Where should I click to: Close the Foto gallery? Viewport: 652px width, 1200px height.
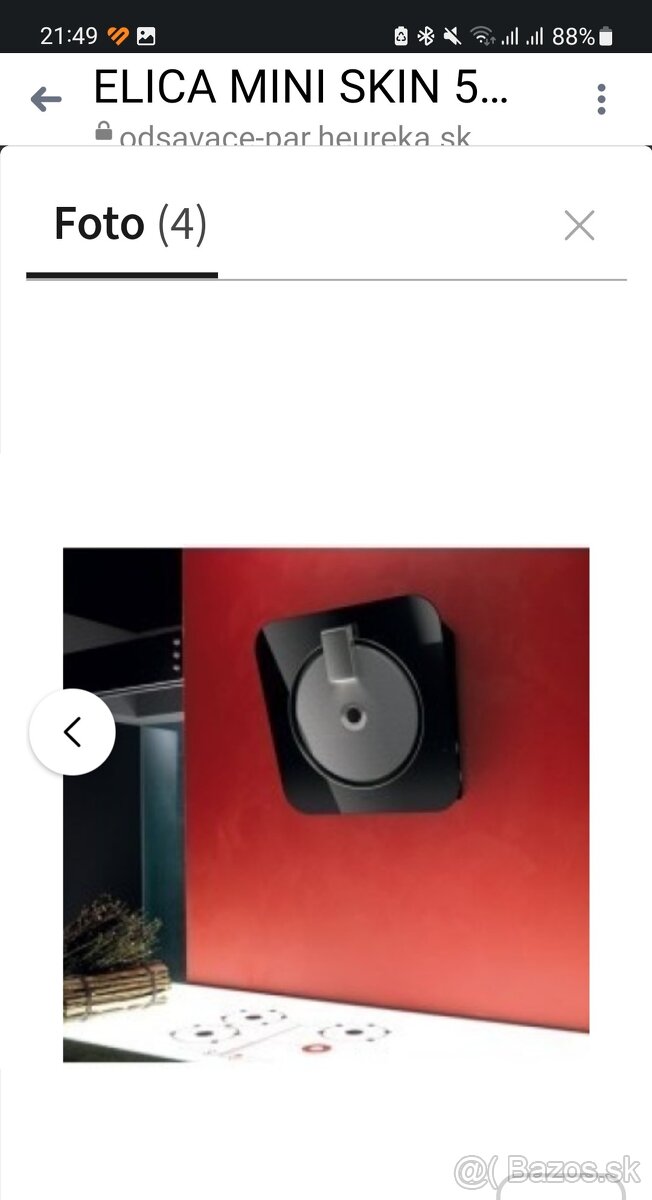pyautogui.click(x=579, y=226)
